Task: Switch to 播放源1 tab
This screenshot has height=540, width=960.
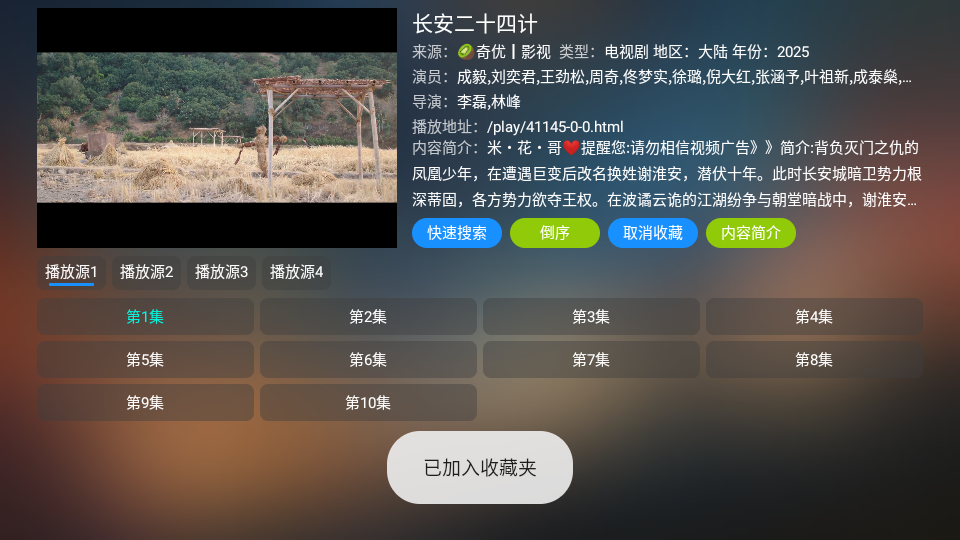Action: coord(71,272)
